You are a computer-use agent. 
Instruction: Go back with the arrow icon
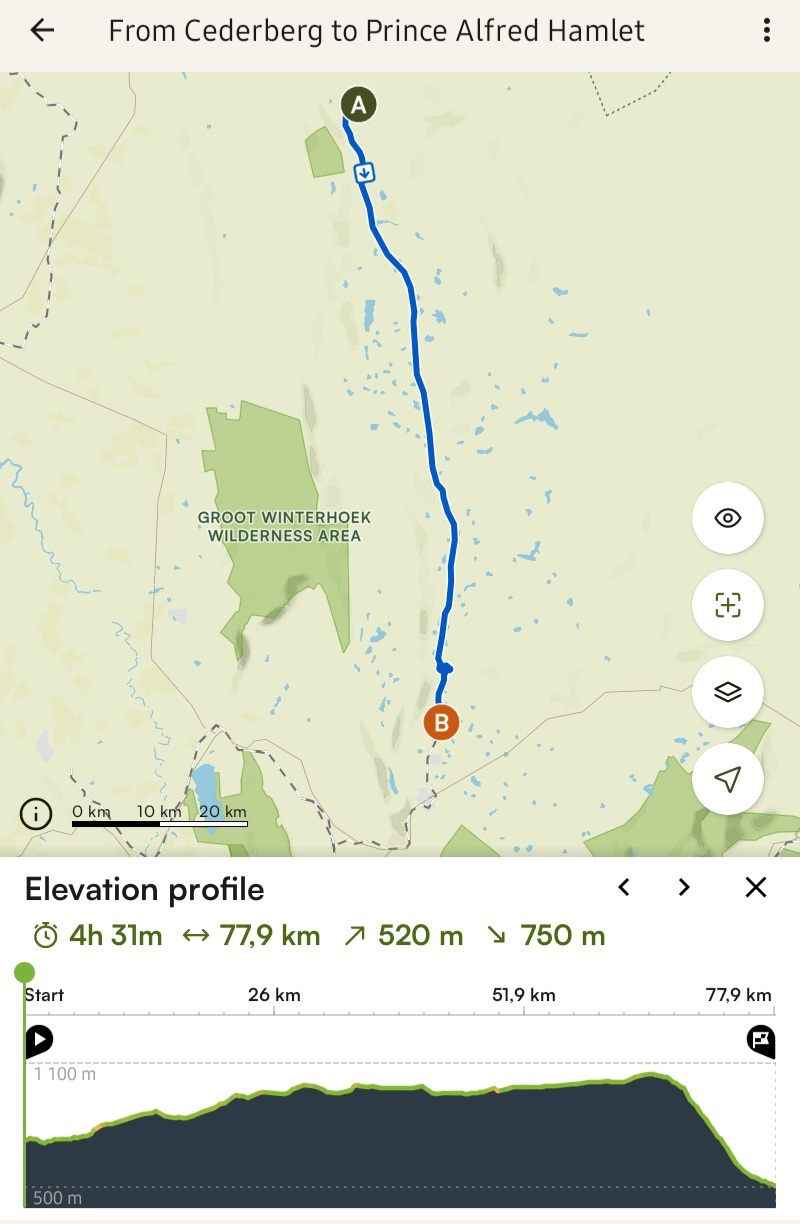pos(42,30)
